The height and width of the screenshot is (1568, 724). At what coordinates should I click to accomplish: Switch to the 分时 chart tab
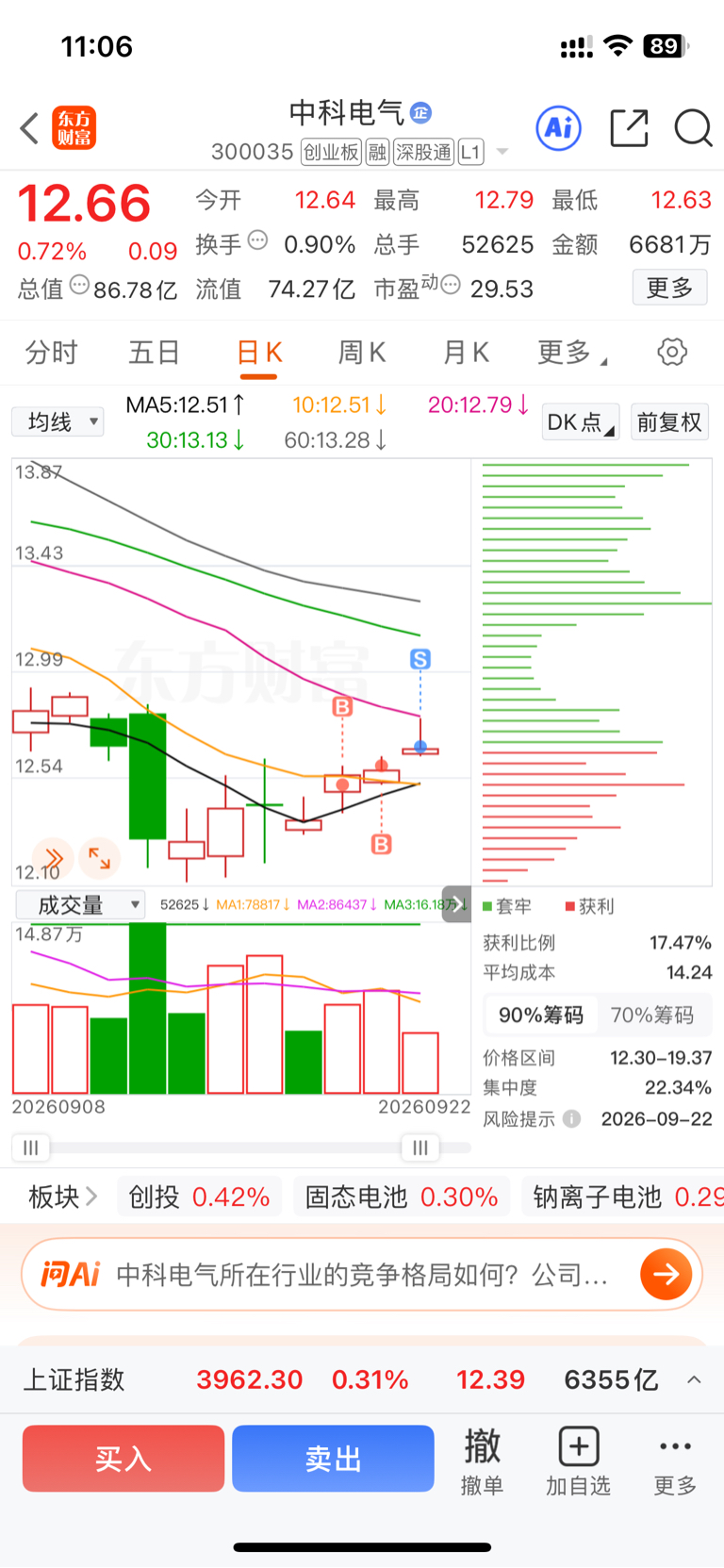click(51, 353)
